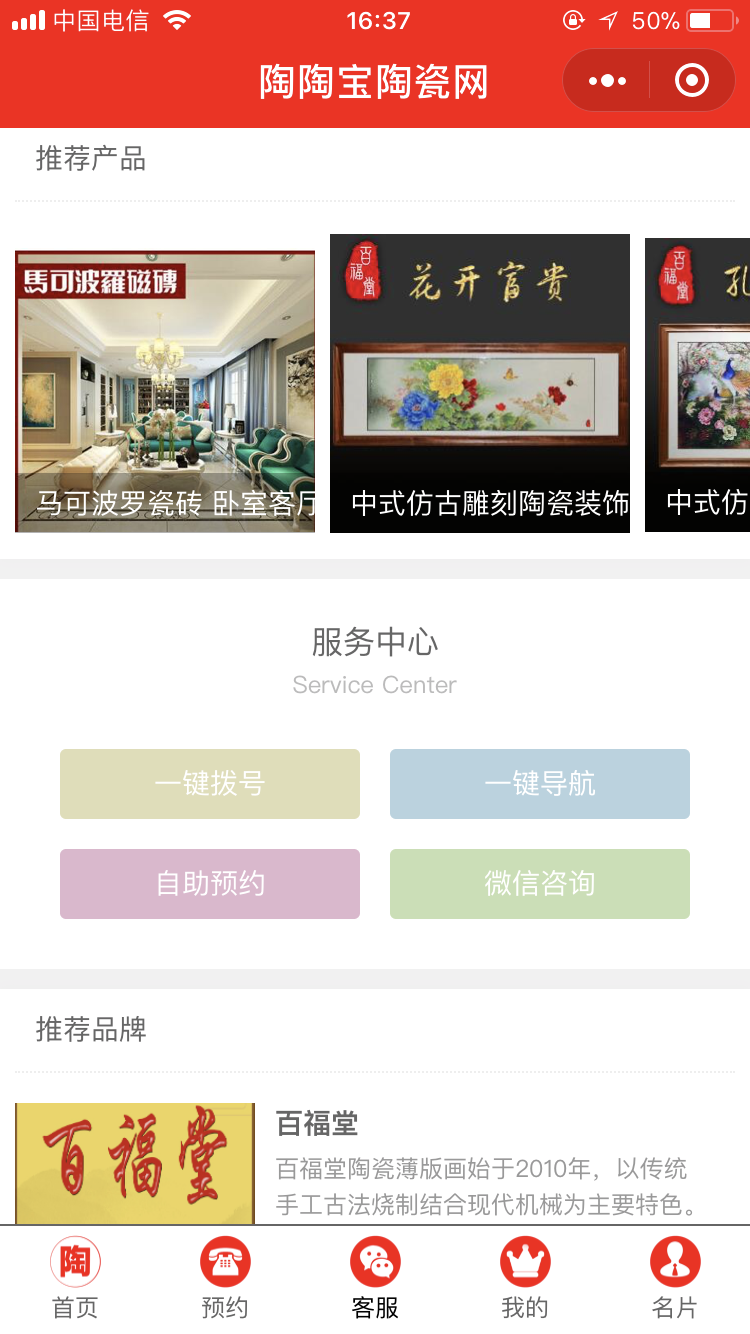This screenshot has height=1334, width=750.
Task: Select the 自助预约 button
Action: tap(210, 884)
